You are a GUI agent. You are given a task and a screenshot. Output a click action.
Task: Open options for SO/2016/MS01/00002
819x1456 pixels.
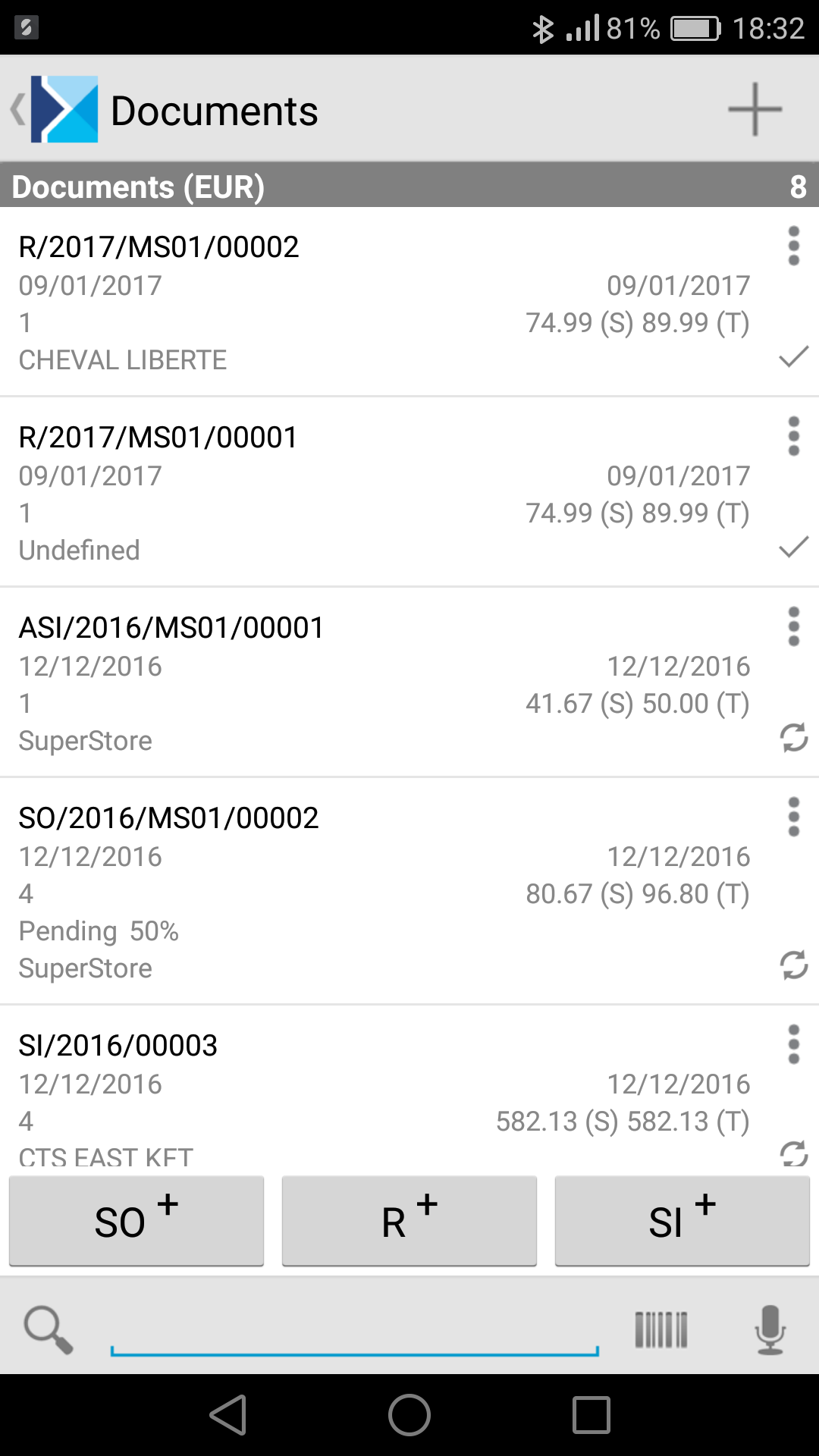point(793,817)
